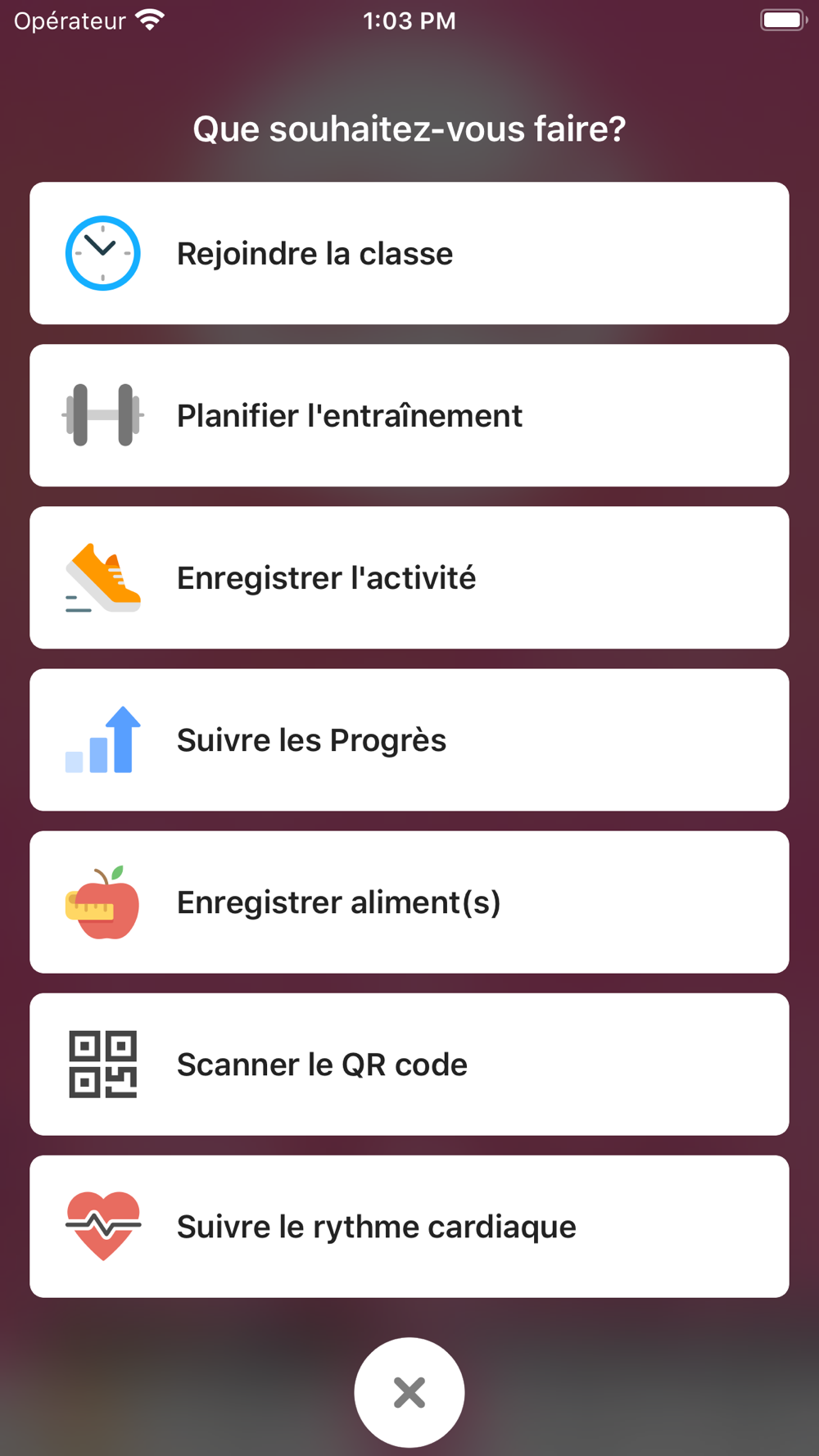819x1456 pixels.
Task: Launch Scanner le QR code
Action: [409, 1064]
